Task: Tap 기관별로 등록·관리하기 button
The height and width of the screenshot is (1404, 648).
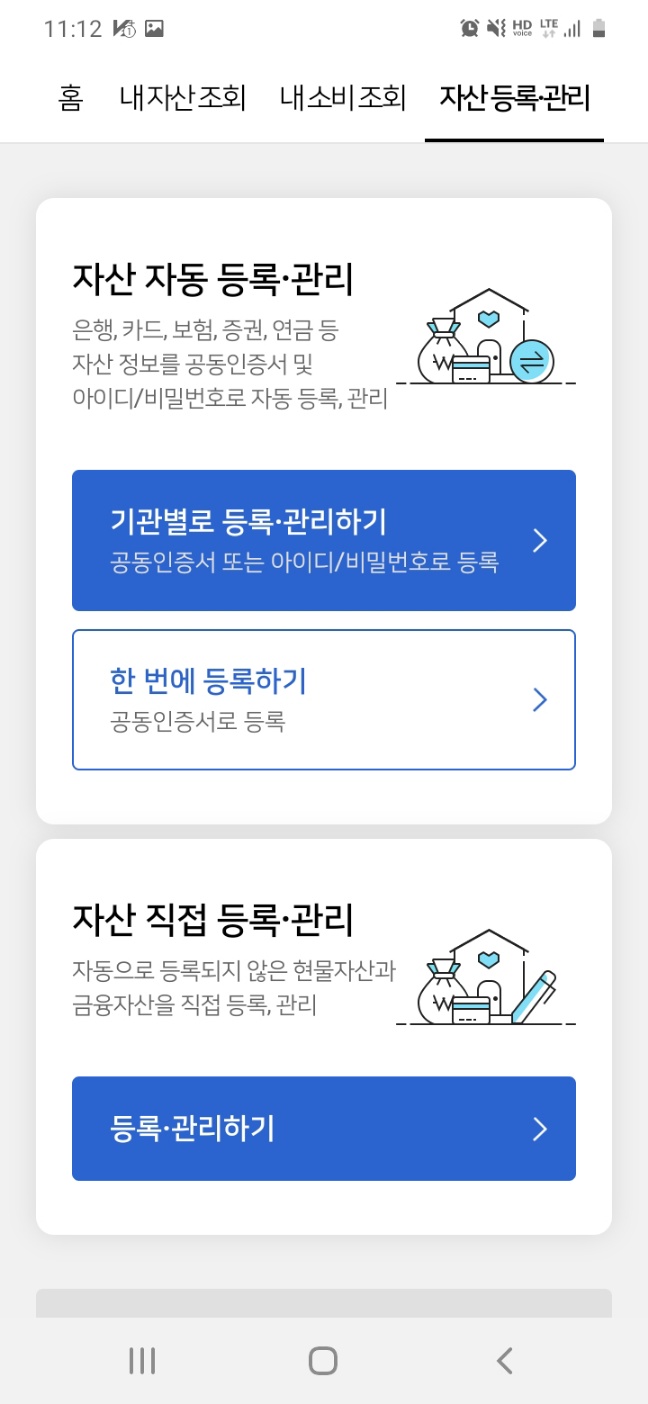Action: click(x=324, y=540)
